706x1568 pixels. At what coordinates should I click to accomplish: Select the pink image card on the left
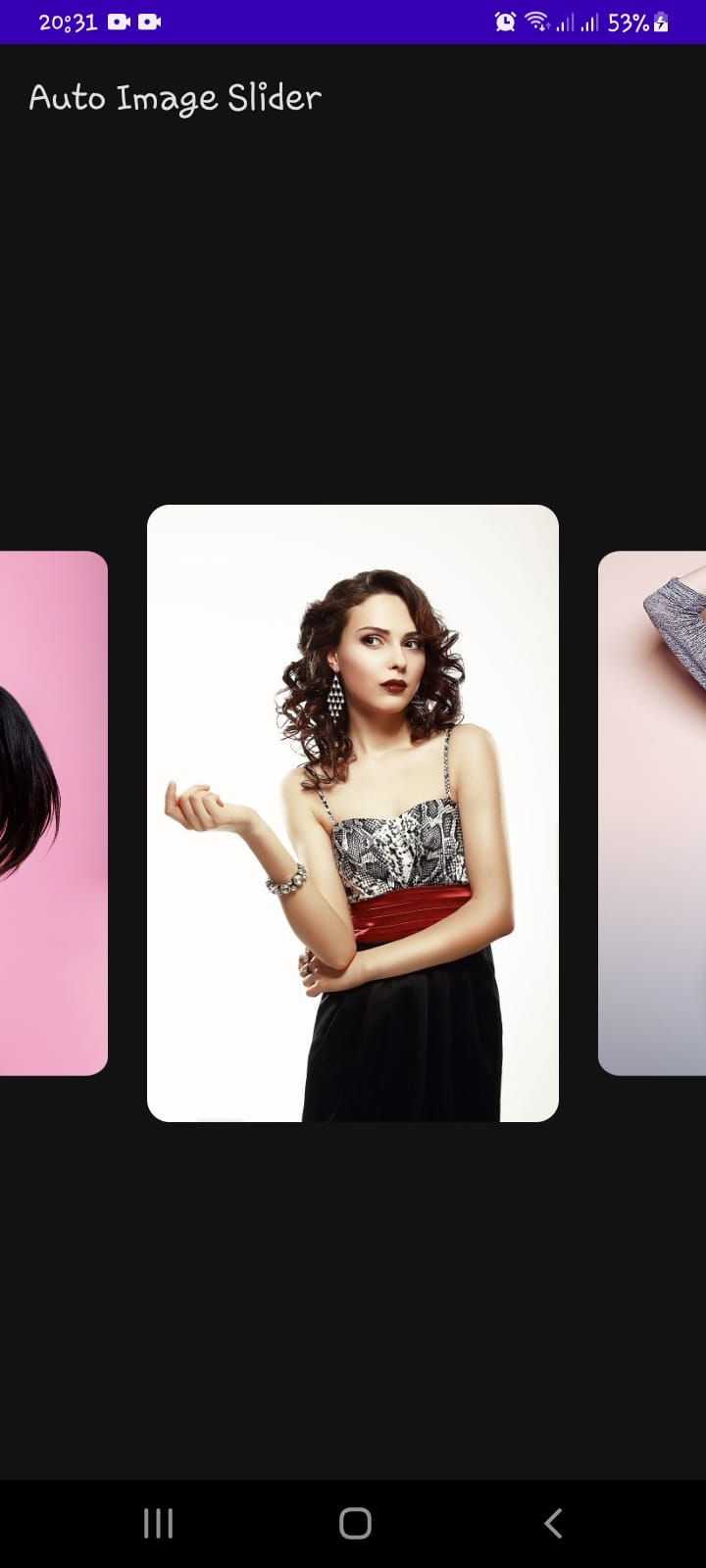pos(53,813)
